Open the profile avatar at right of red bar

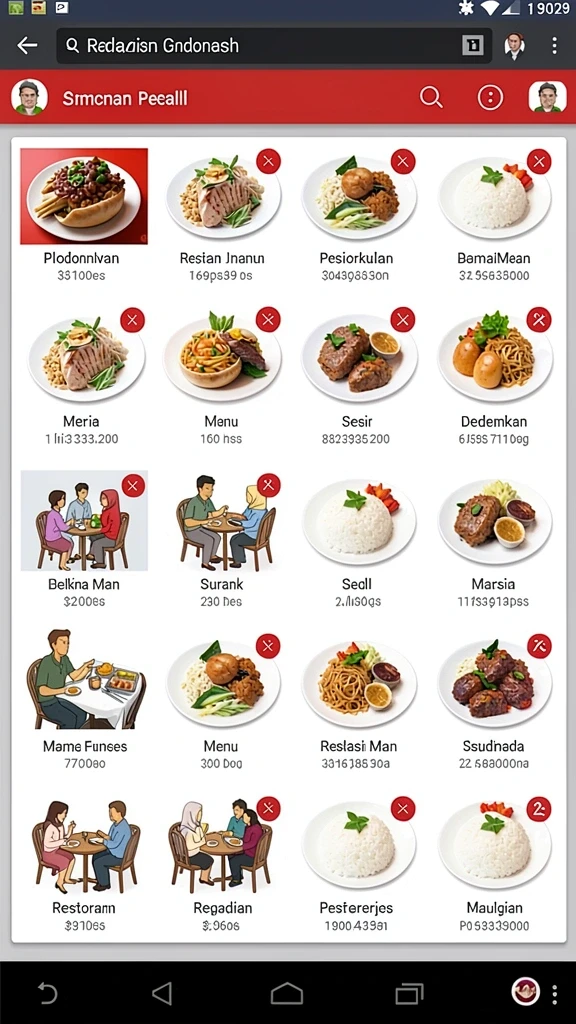click(x=547, y=97)
